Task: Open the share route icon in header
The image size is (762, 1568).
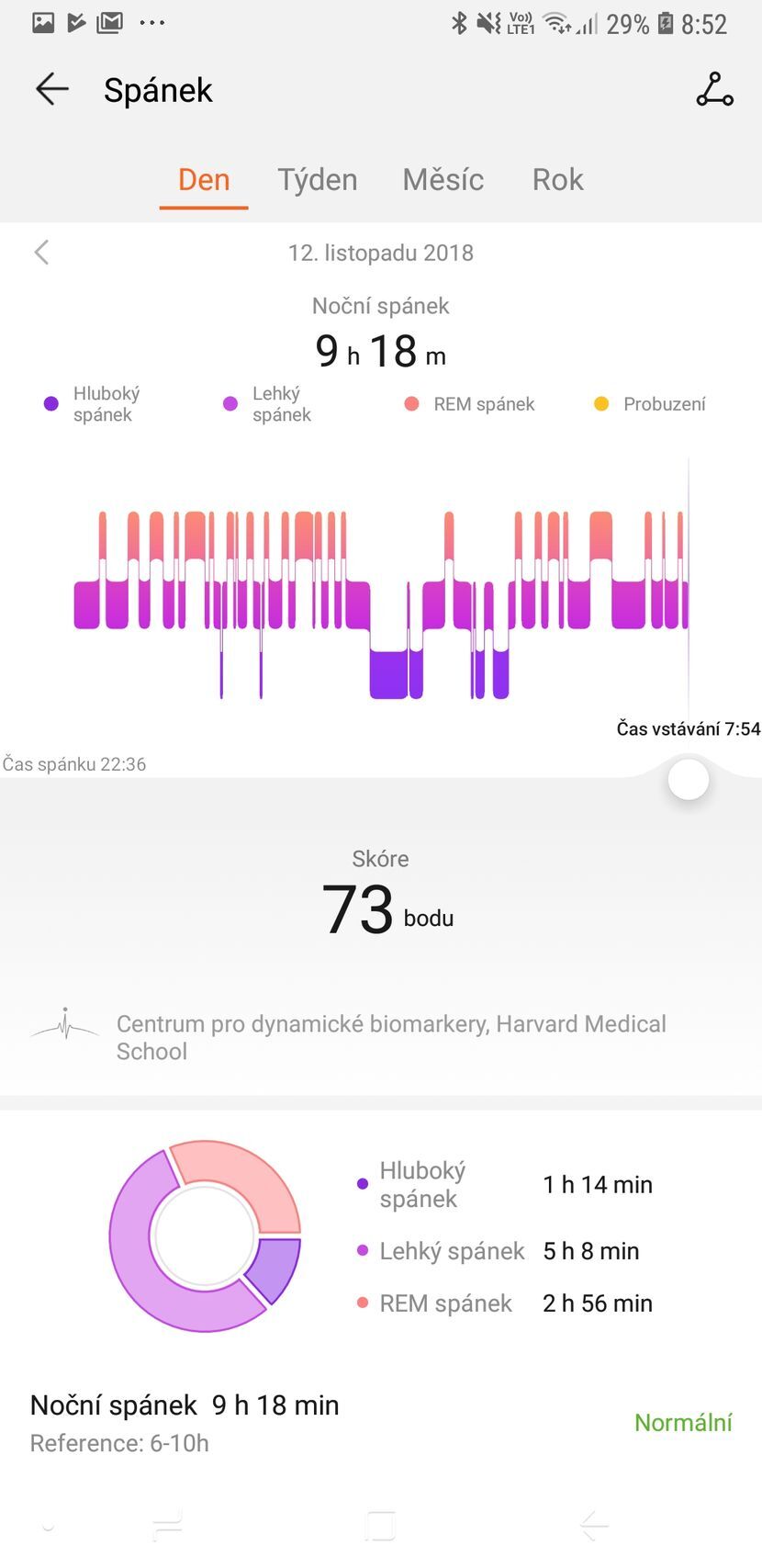Action: click(714, 90)
